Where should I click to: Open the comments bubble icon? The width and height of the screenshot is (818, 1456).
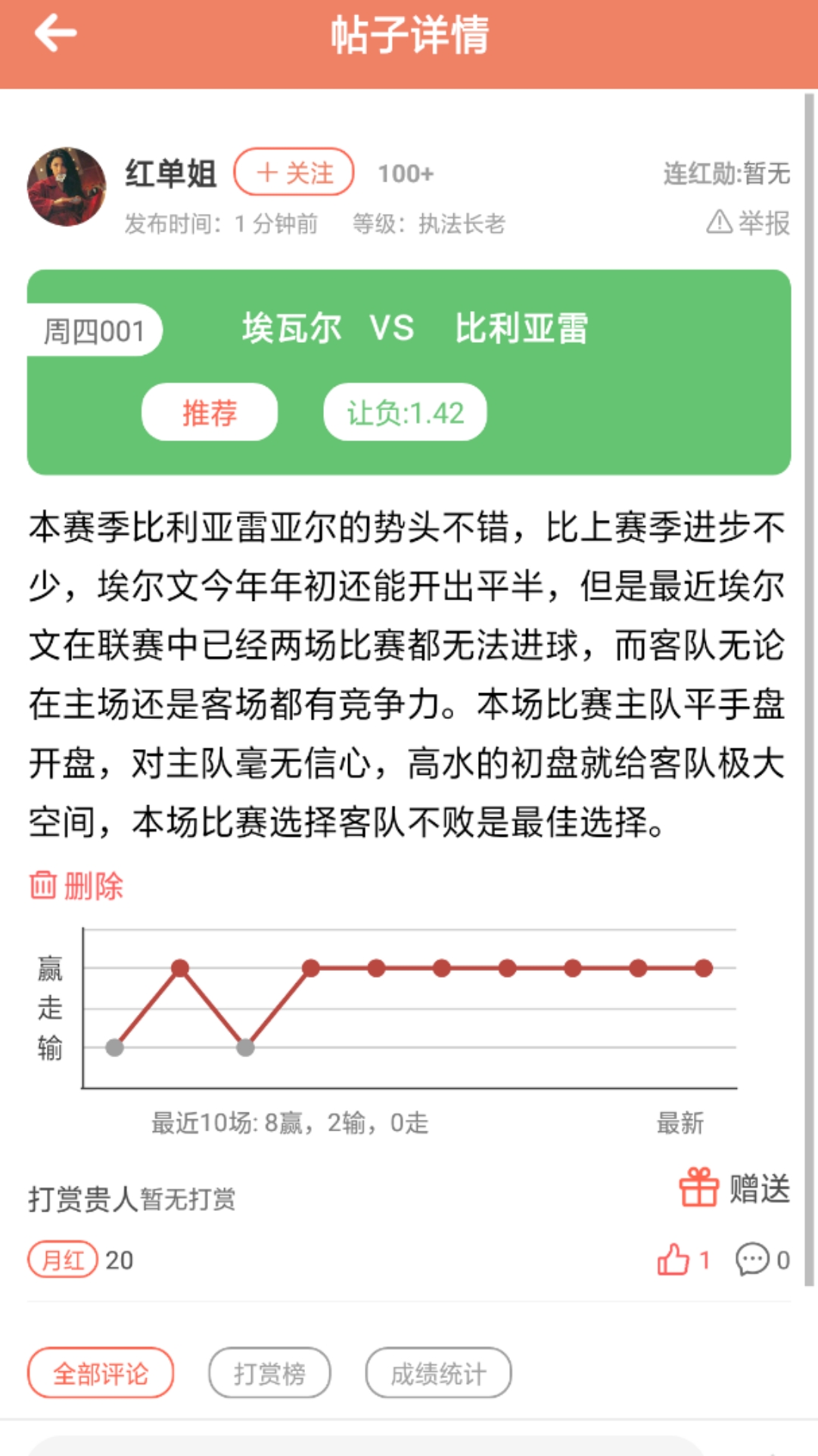[x=752, y=1260]
